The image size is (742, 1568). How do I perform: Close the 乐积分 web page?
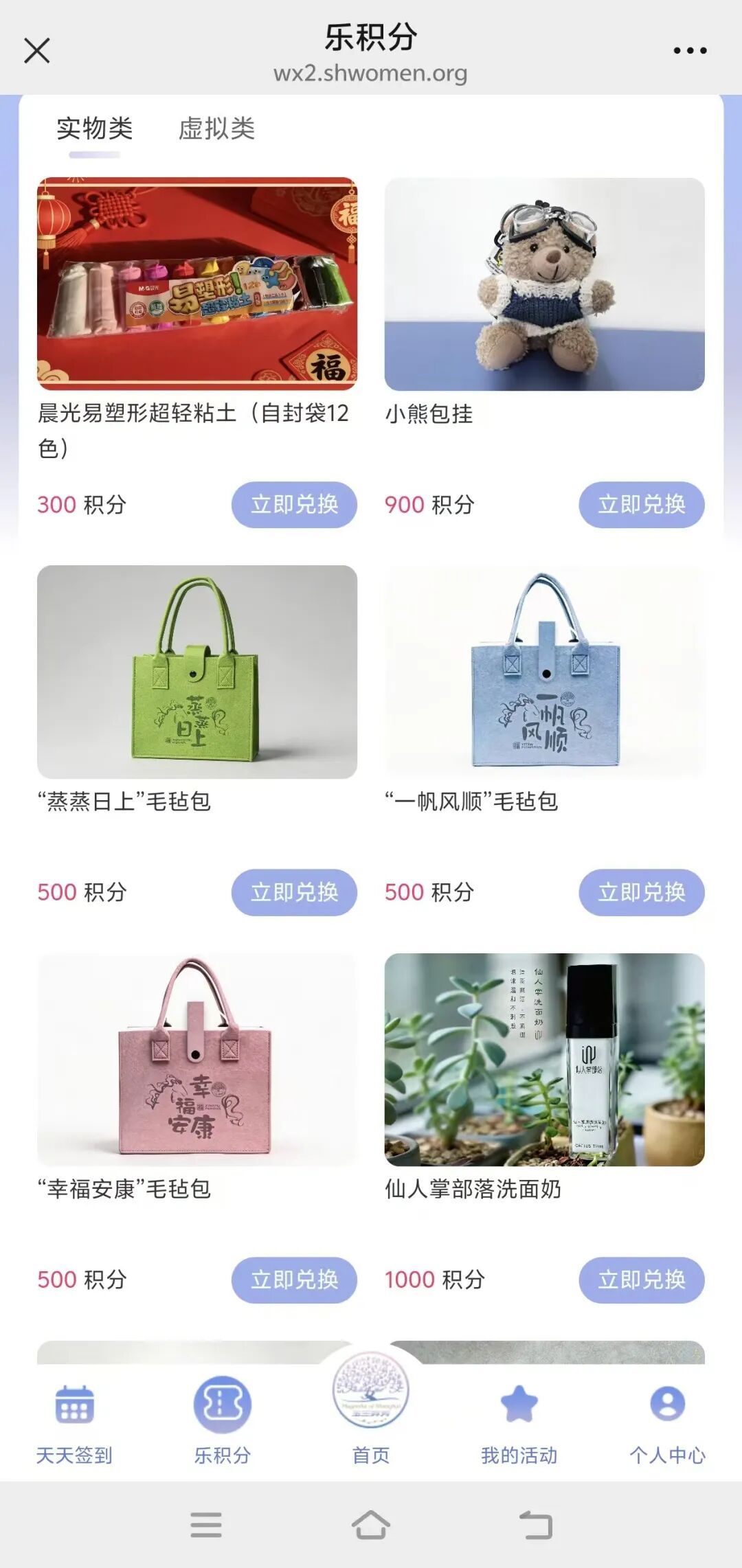37,51
